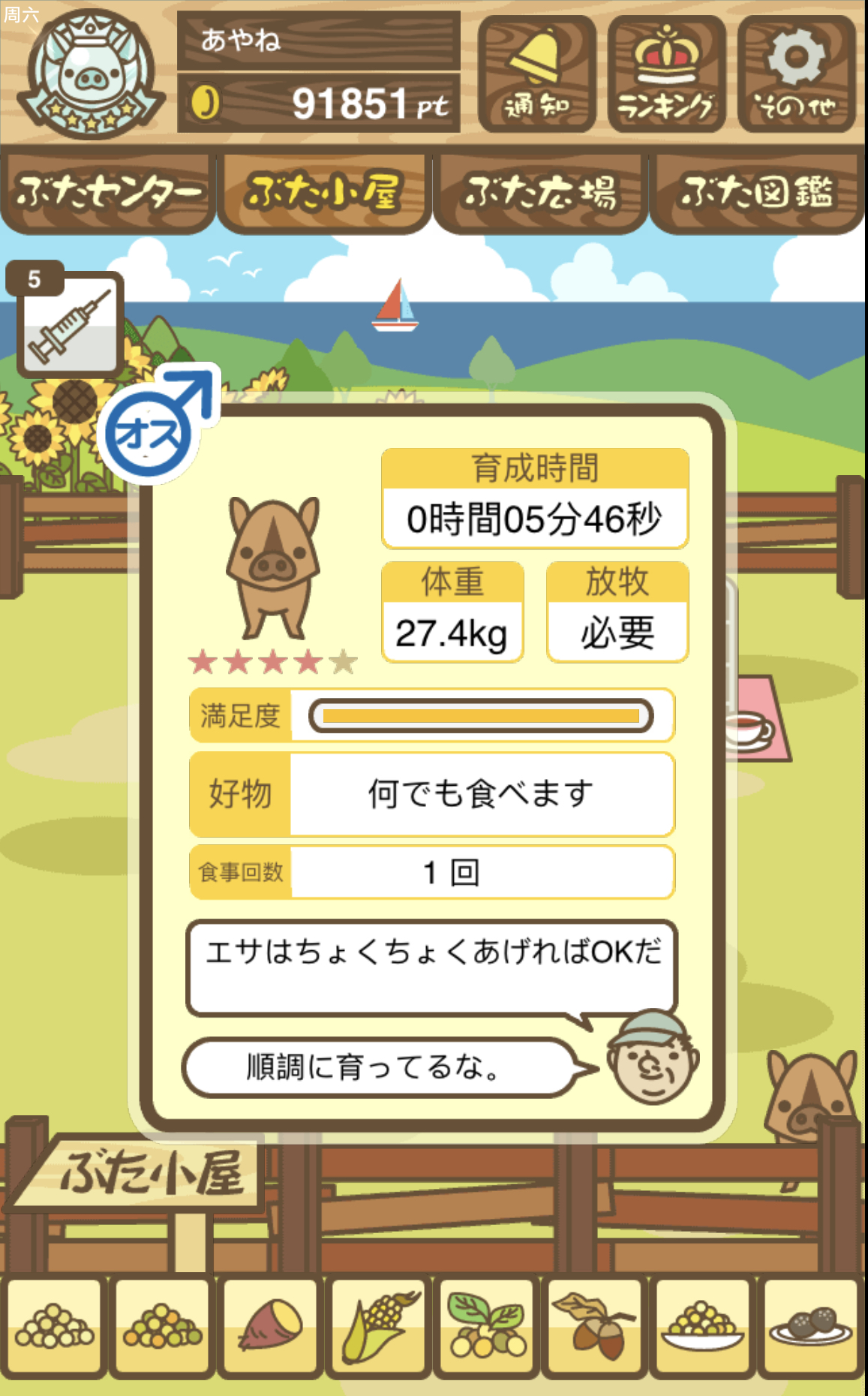Choose the mixed colored beans feed

[162, 1327]
